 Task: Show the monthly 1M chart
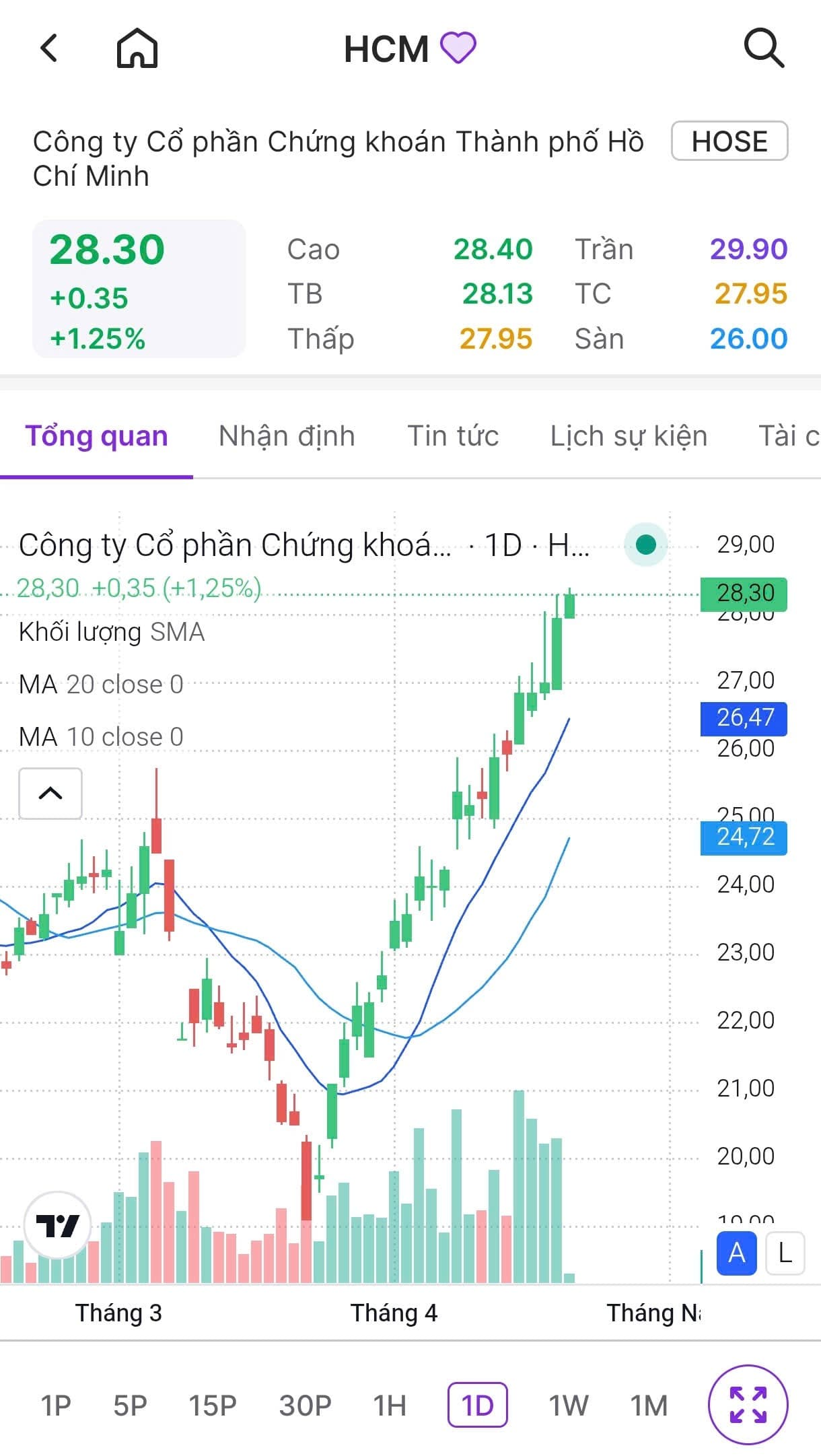pyautogui.click(x=649, y=1406)
